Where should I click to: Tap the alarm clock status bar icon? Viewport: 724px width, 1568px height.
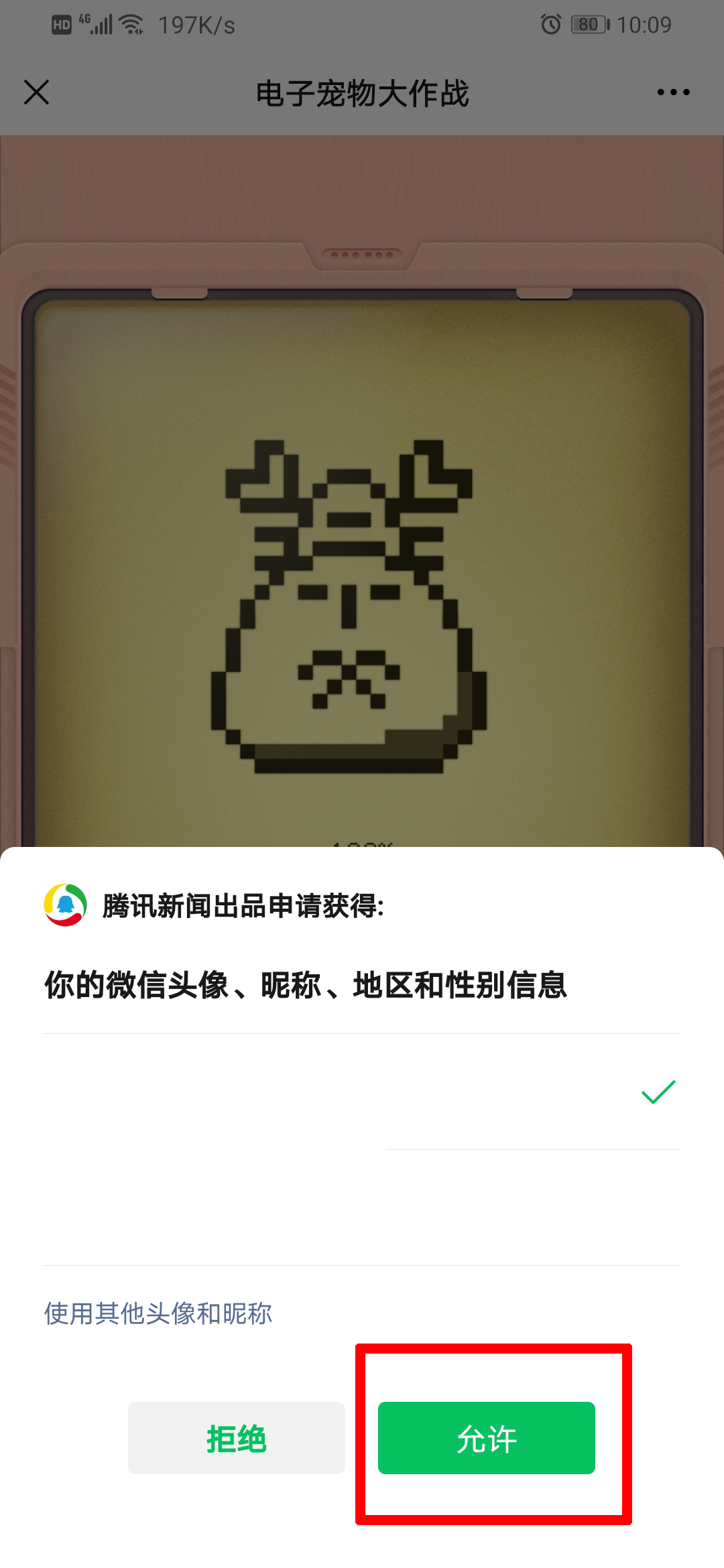pyautogui.click(x=551, y=24)
